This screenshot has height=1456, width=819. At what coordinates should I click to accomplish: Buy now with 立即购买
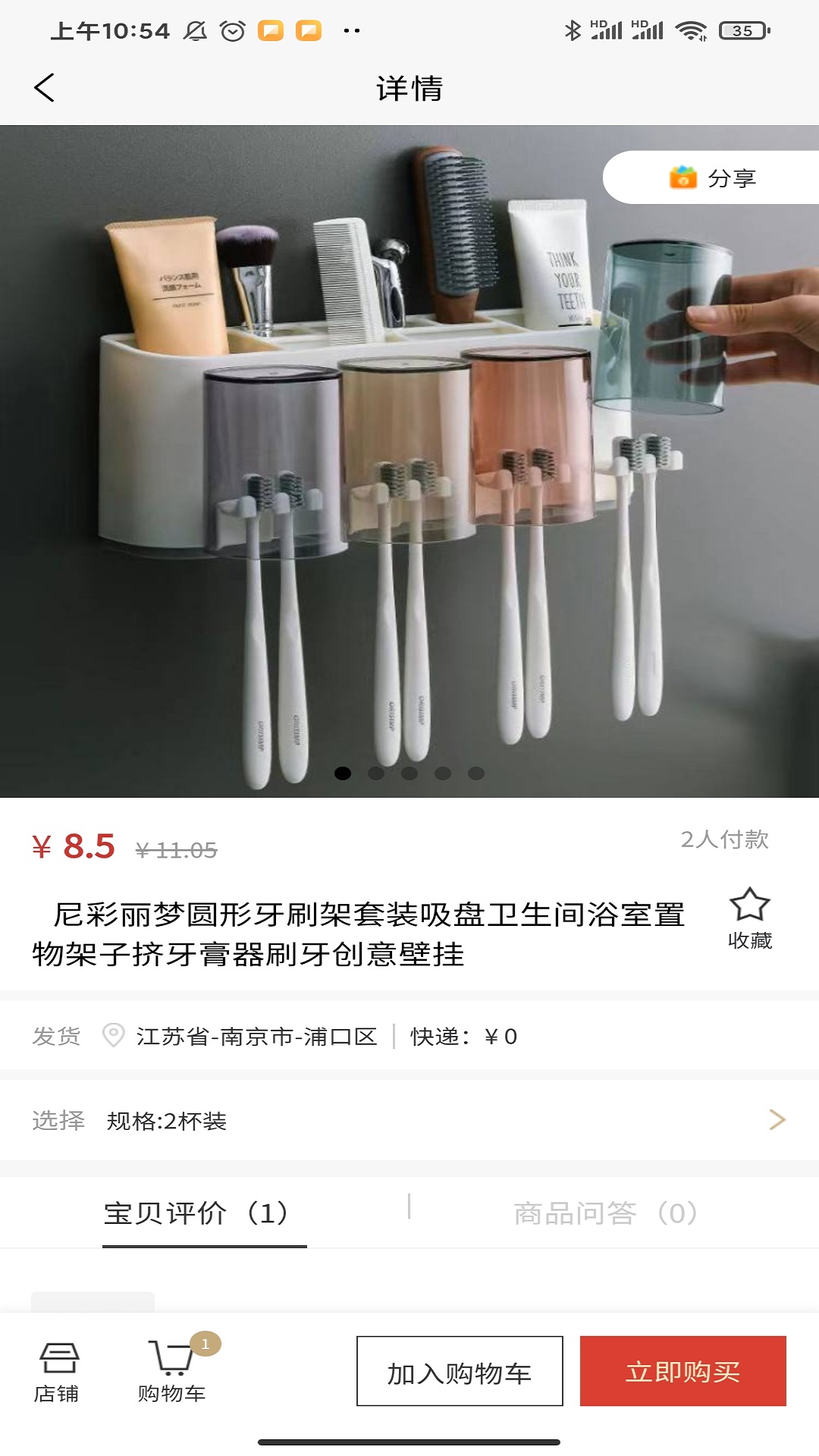coord(682,1371)
